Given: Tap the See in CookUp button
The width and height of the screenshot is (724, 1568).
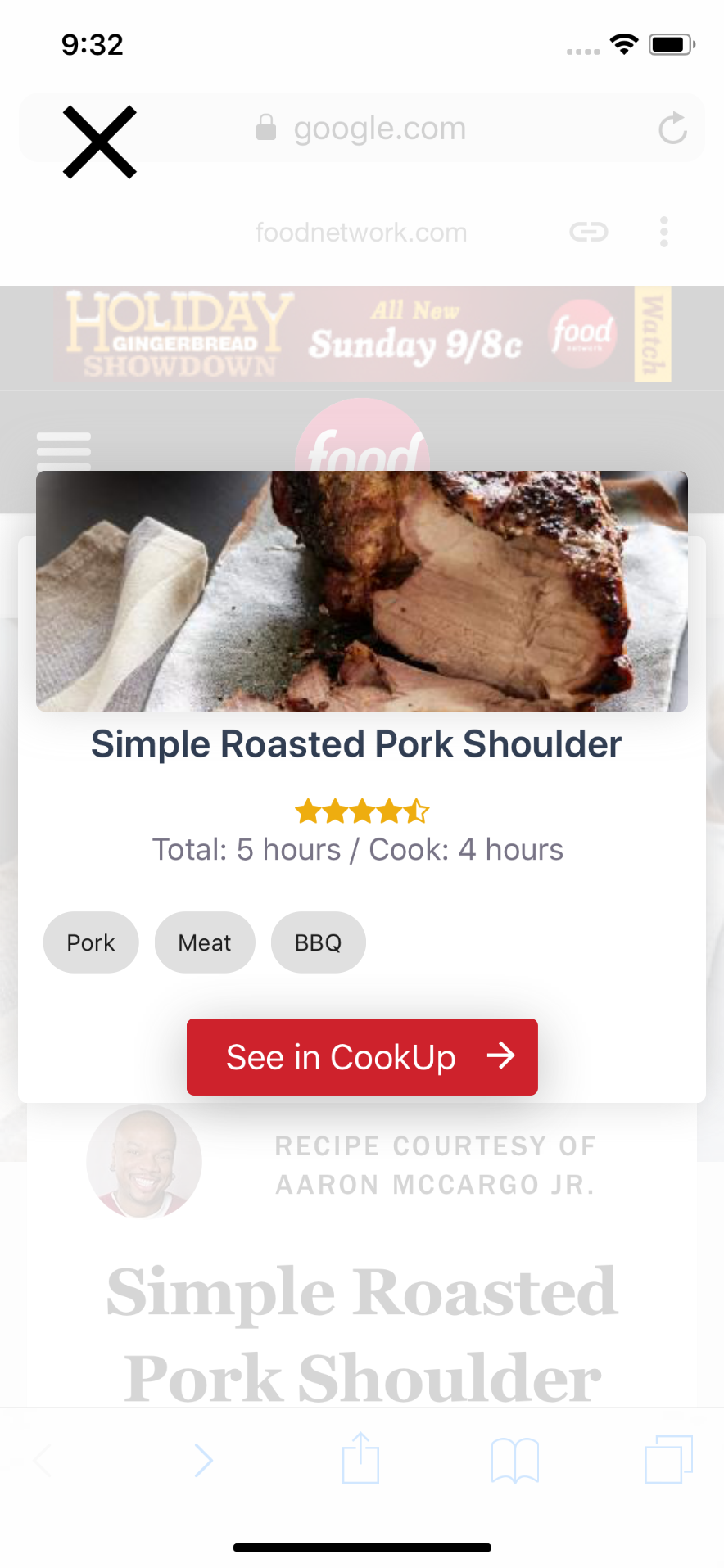Looking at the screenshot, I should pos(362,1057).
